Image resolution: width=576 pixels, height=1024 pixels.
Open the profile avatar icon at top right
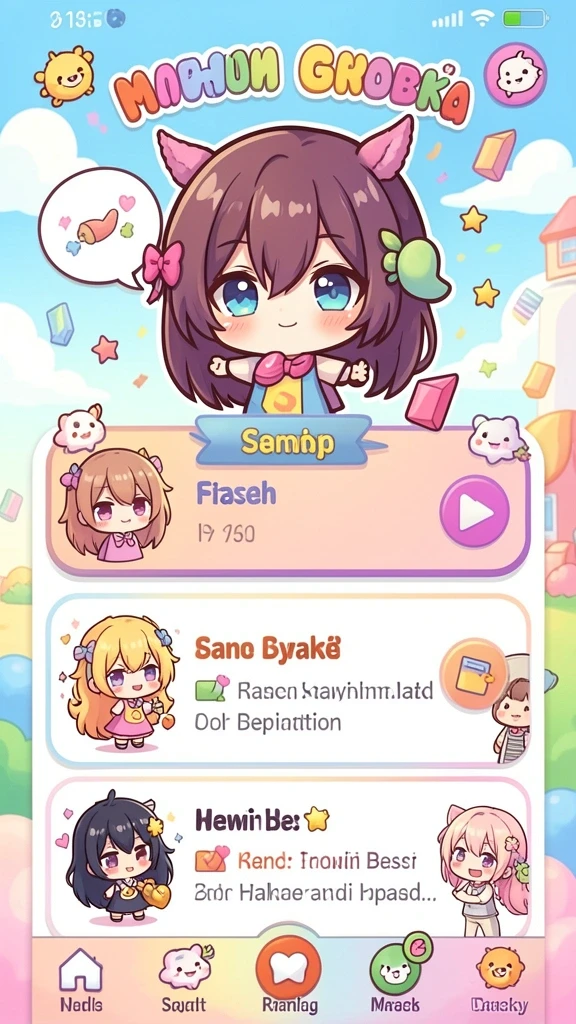click(516, 73)
